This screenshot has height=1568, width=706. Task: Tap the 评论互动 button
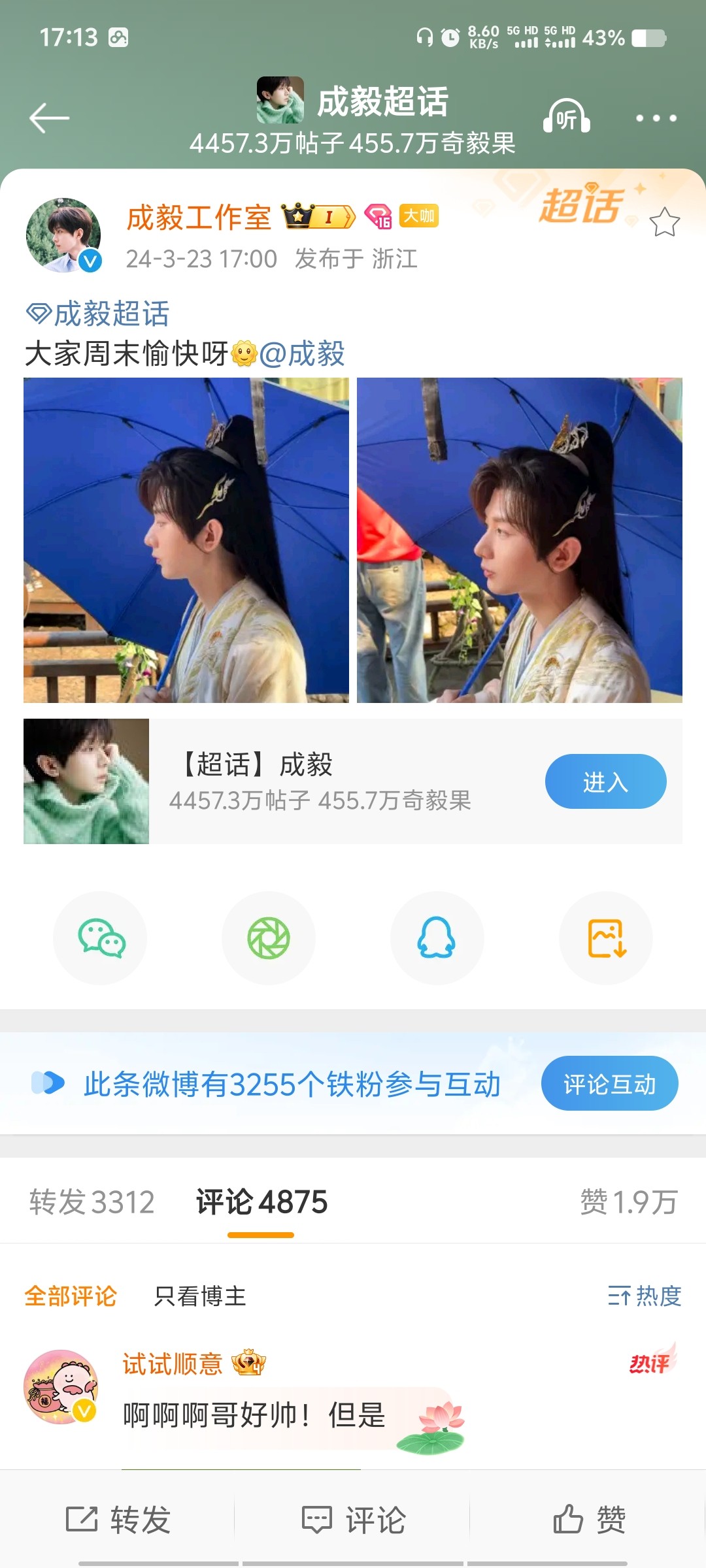coord(609,1084)
